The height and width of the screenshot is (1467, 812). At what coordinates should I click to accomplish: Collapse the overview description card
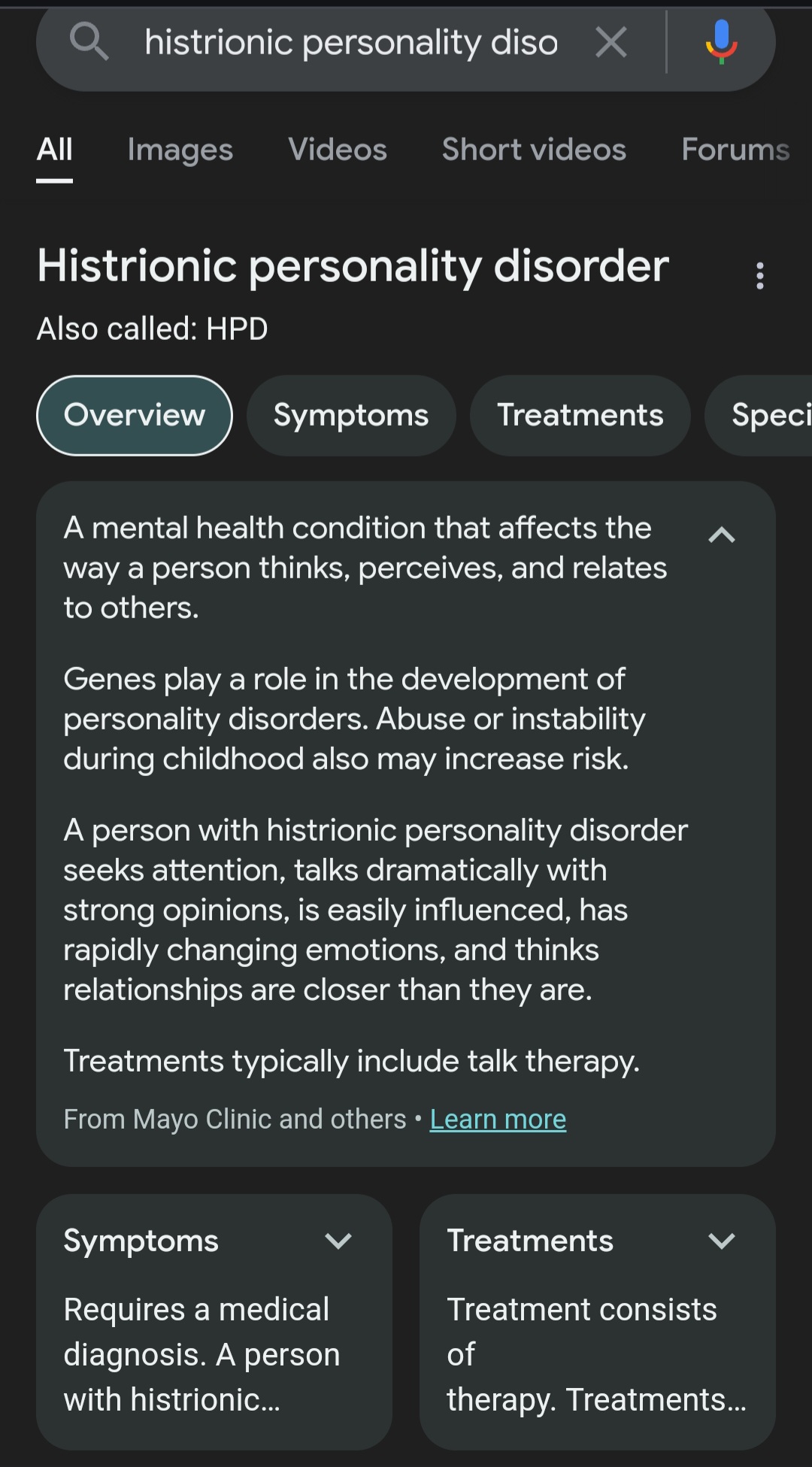point(722,535)
